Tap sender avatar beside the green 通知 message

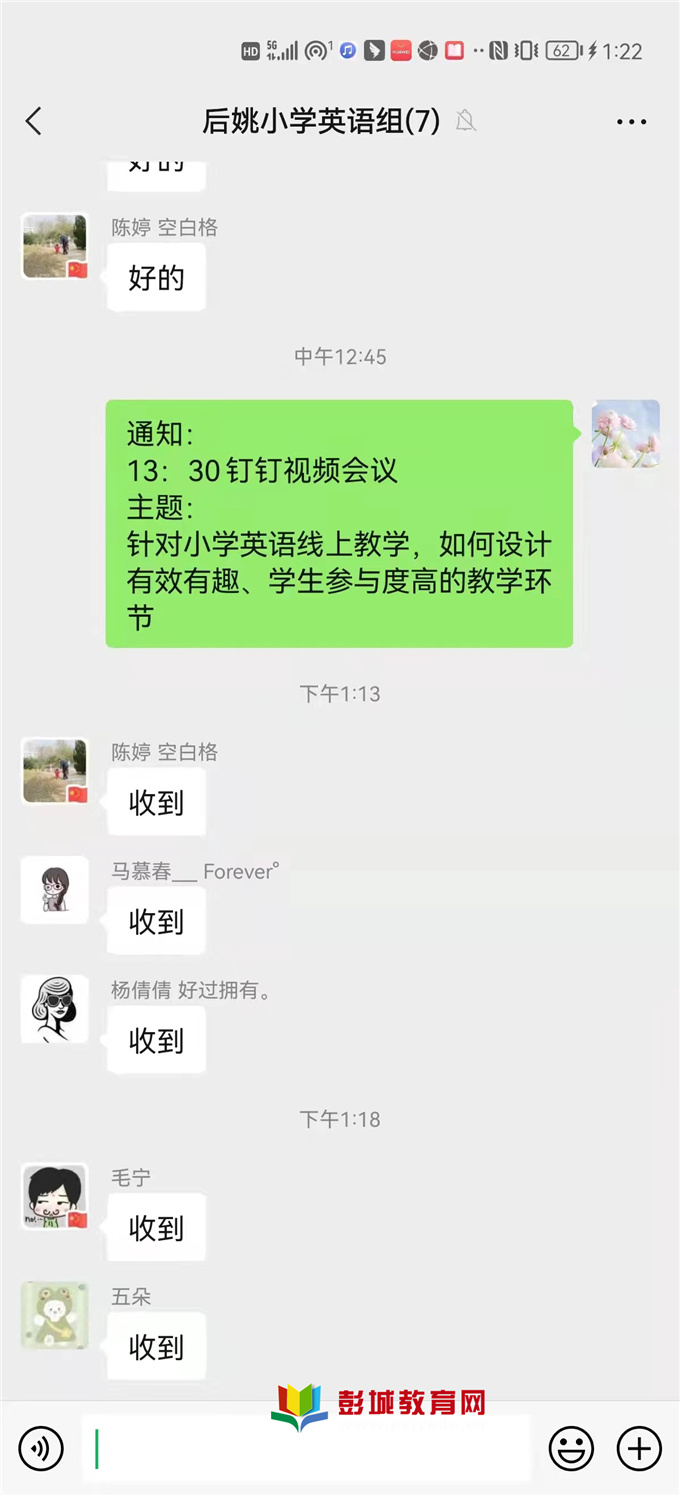pyautogui.click(x=625, y=434)
